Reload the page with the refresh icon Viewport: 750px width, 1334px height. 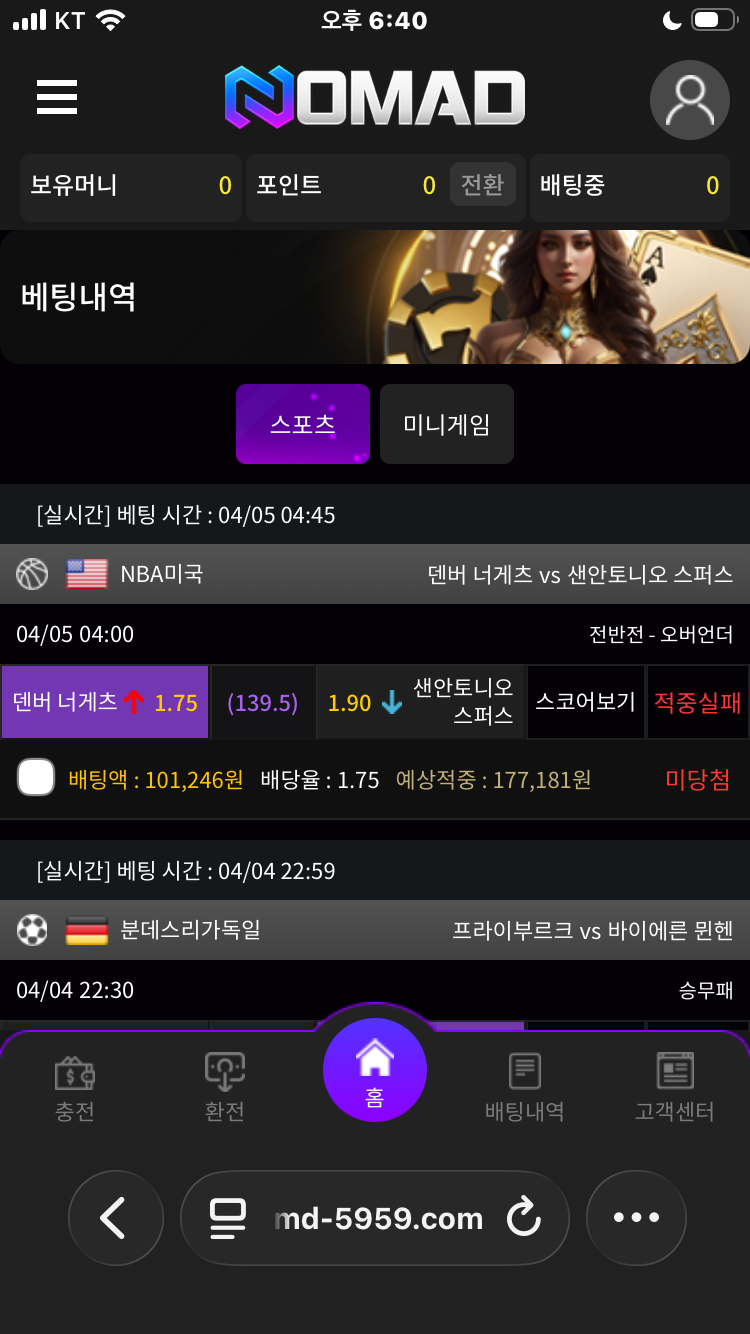click(x=523, y=1218)
